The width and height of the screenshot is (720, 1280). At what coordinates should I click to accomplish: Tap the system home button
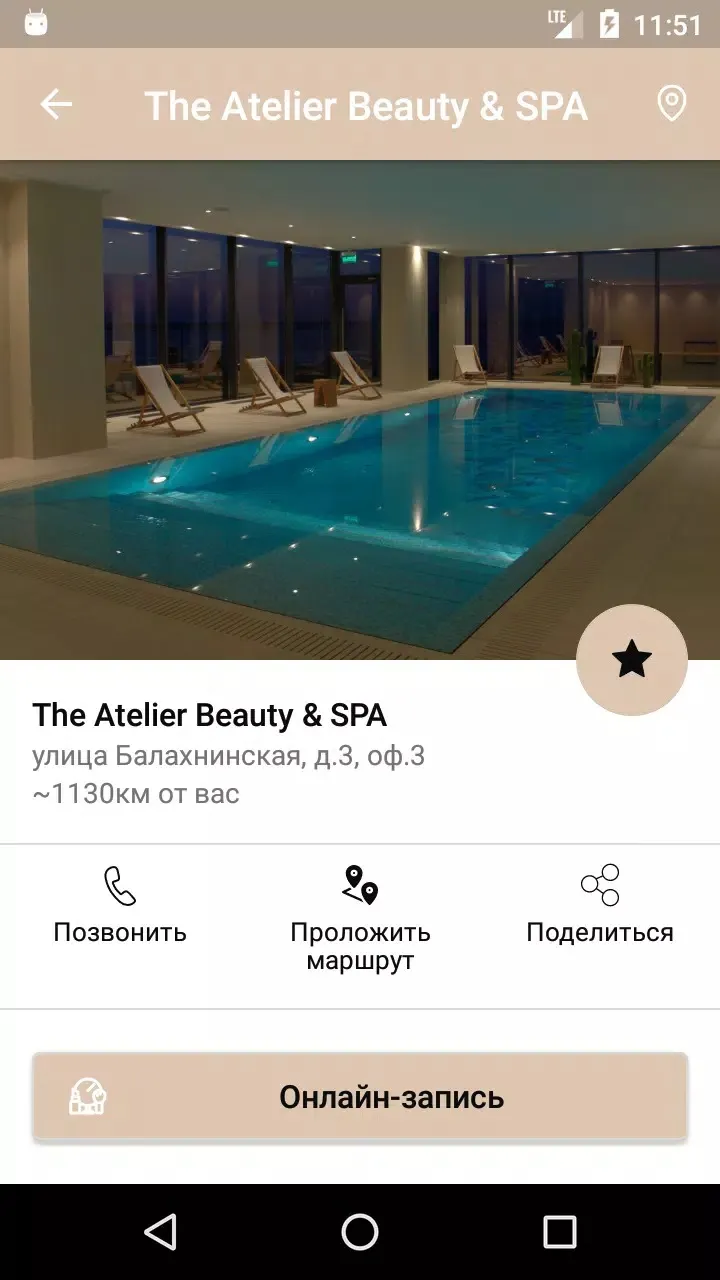click(x=360, y=1232)
